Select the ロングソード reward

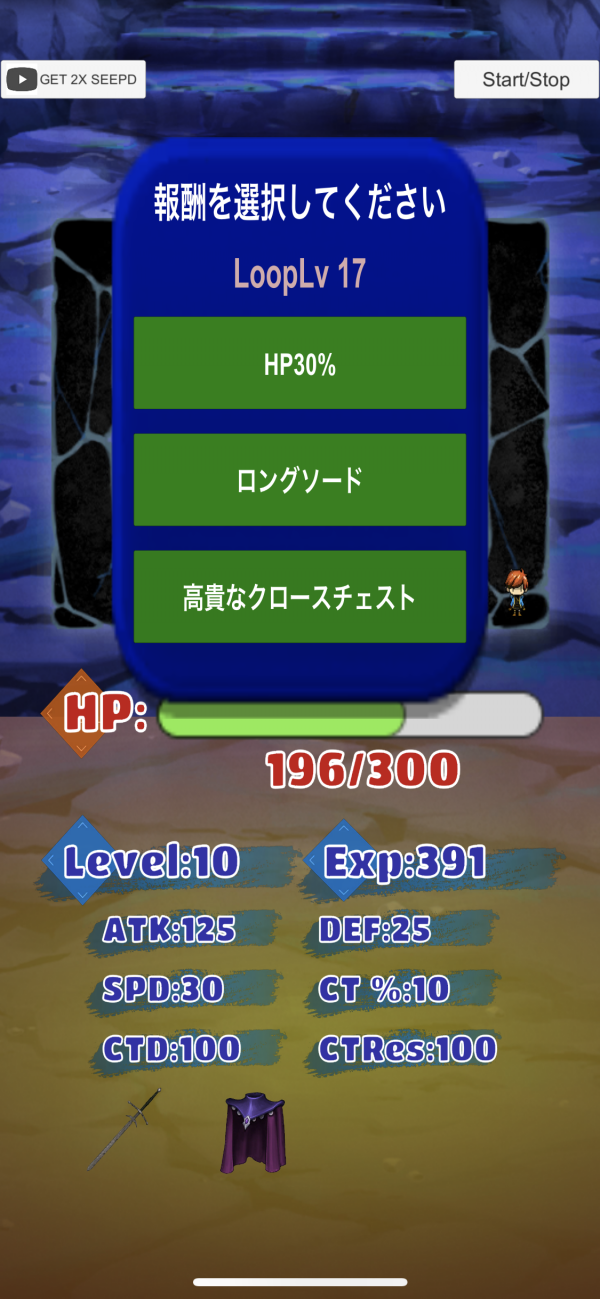tap(299, 480)
